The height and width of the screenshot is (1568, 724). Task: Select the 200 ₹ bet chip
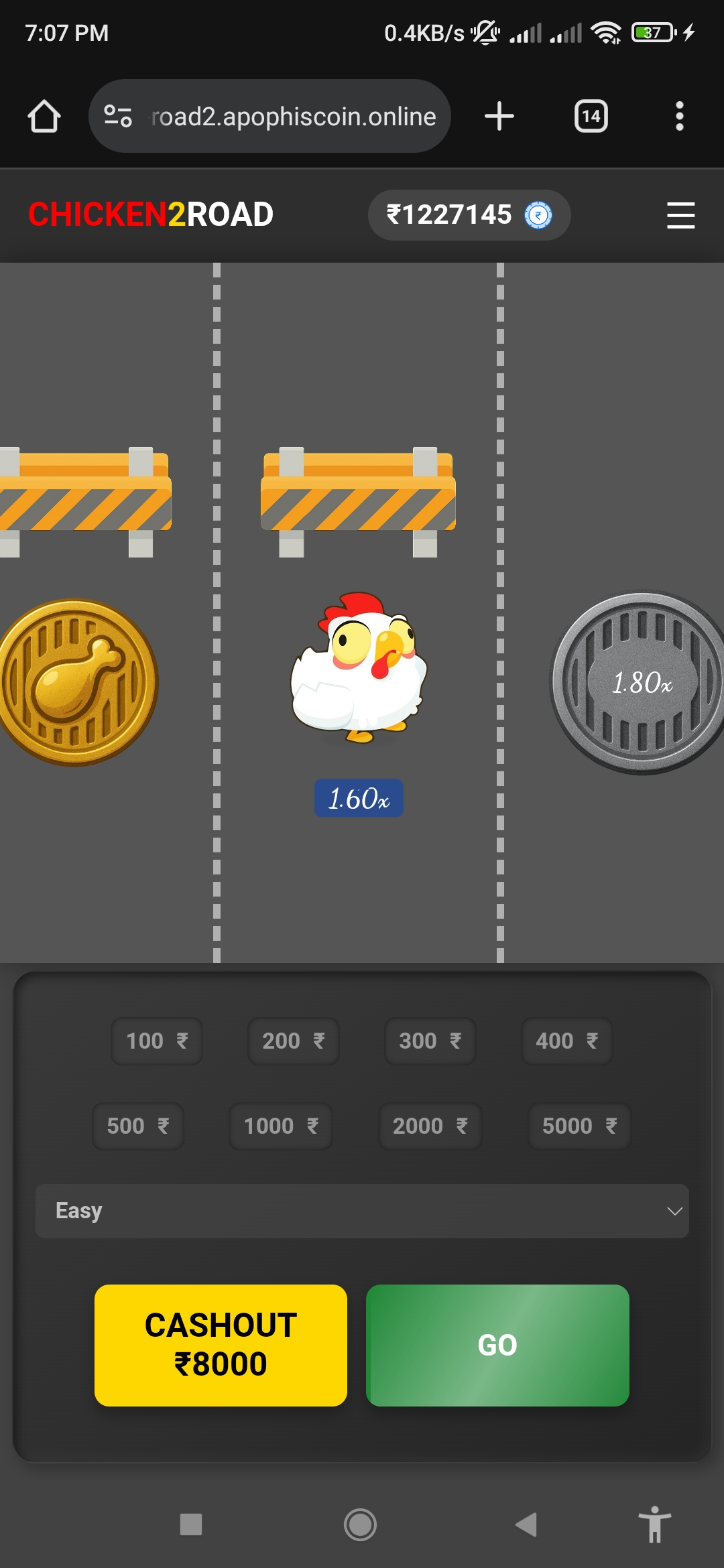coord(294,1041)
